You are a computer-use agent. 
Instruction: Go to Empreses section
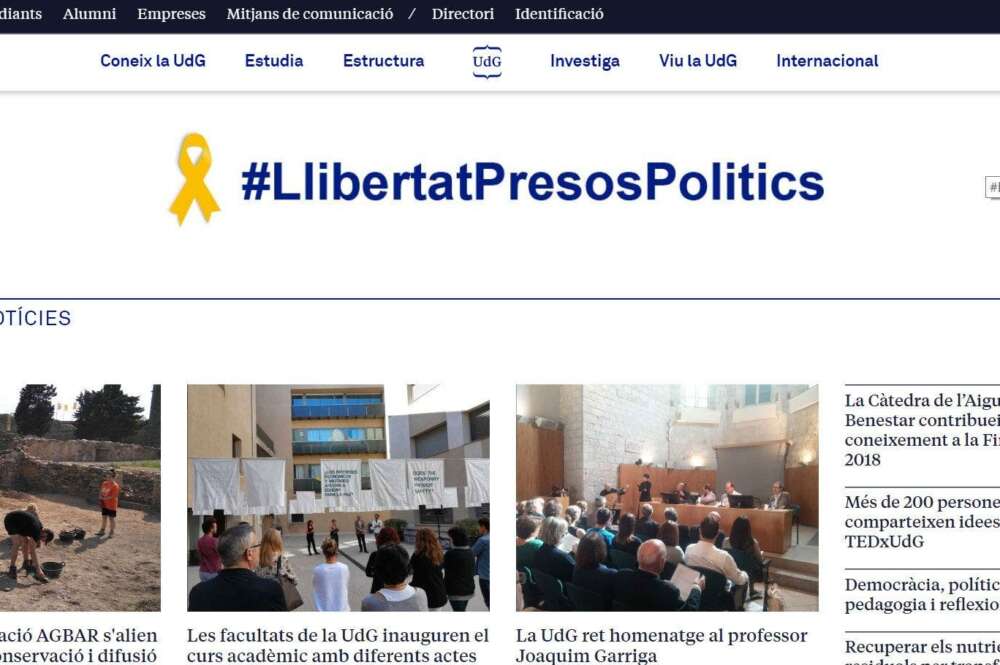(171, 14)
